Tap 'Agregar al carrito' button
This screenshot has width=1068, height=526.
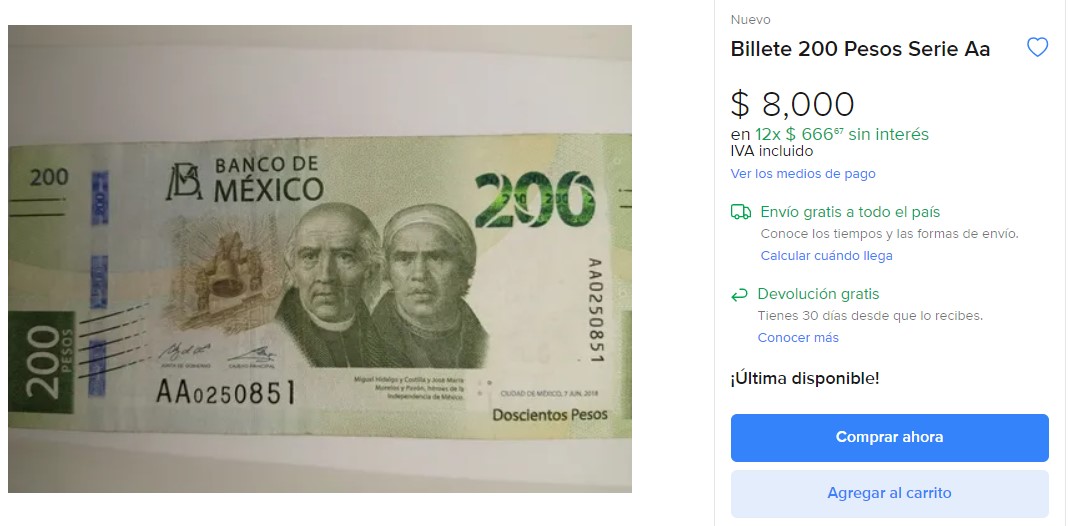(889, 493)
